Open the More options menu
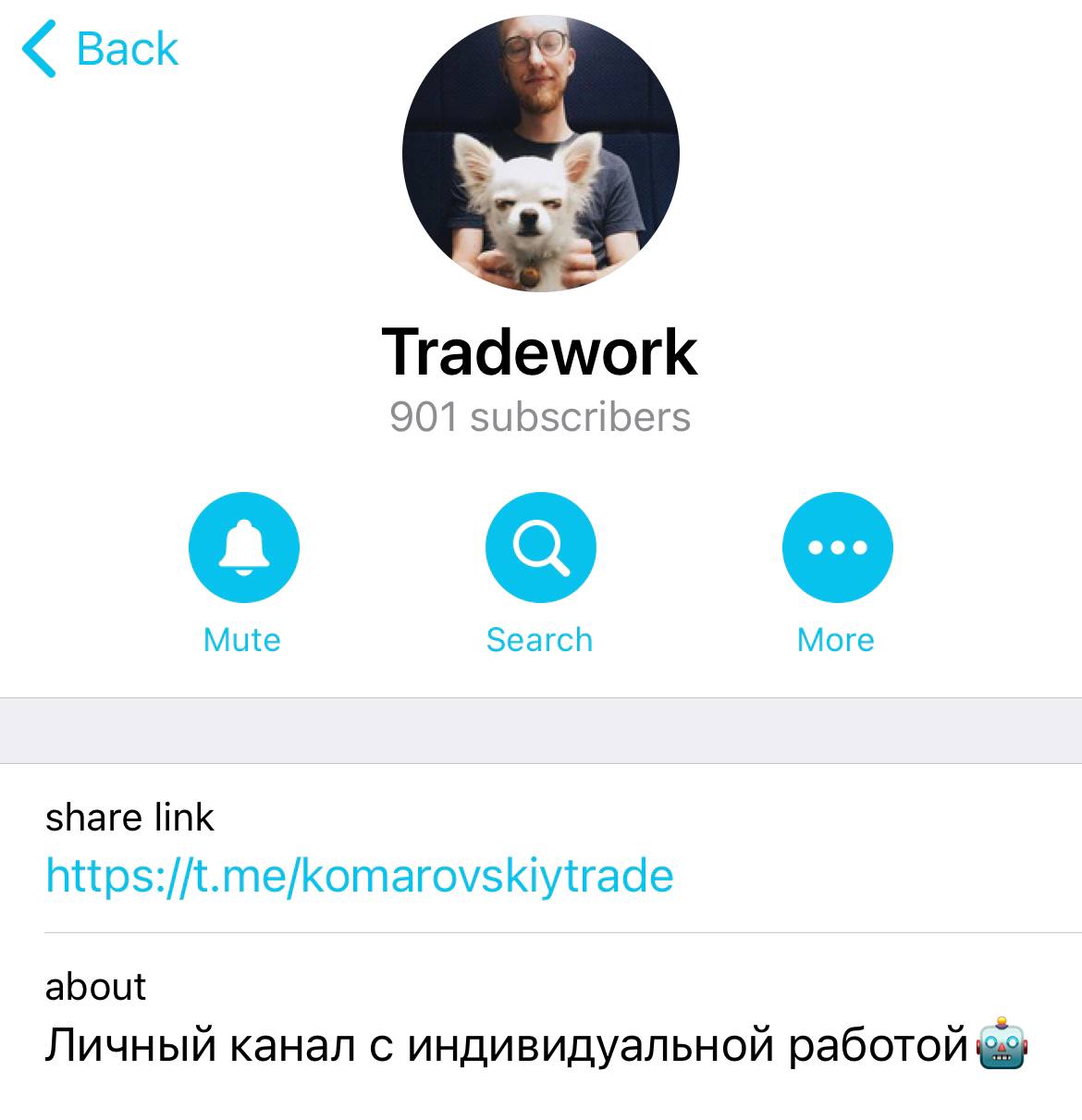Image resolution: width=1082 pixels, height=1120 pixels. point(837,548)
